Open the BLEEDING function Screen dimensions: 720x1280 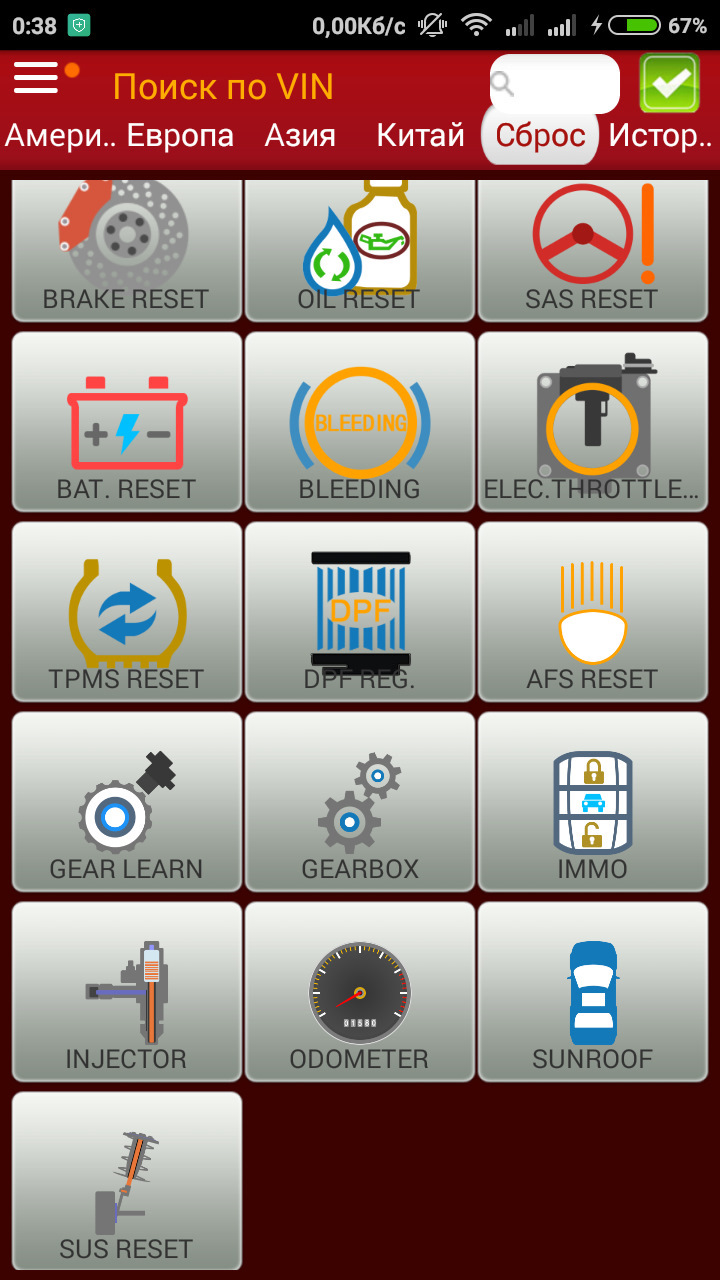(x=360, y=422)
